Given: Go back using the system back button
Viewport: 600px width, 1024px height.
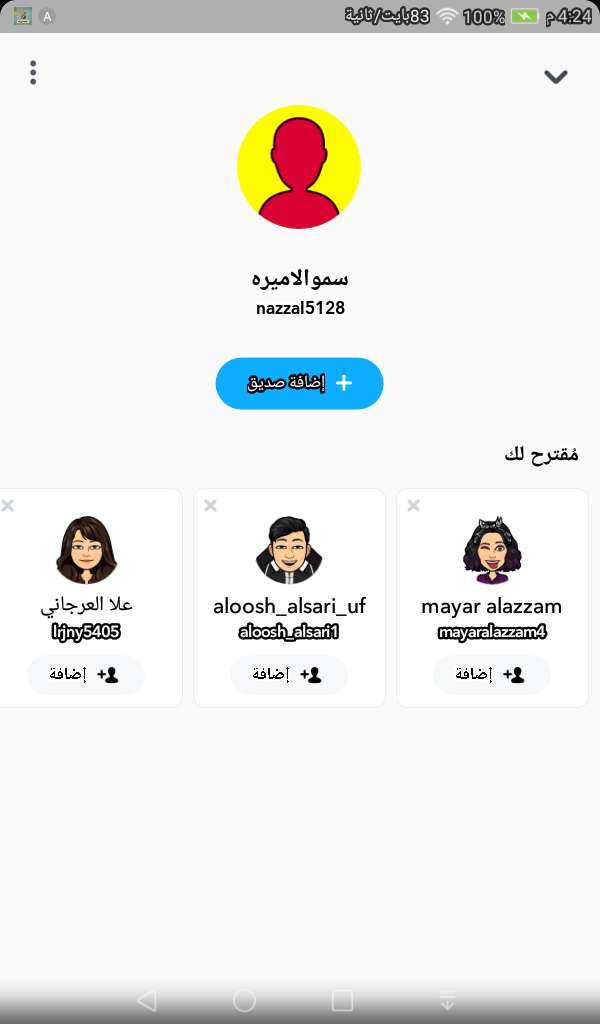Looking at the screenshot, I should (x=147, y=999).
